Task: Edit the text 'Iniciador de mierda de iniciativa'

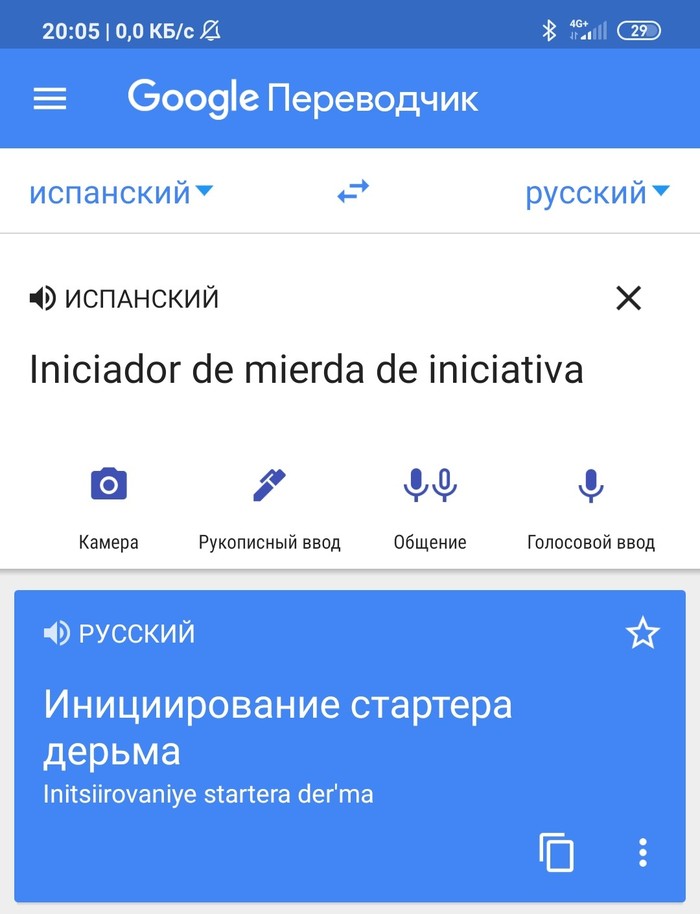Action: (x=306, y=370)
